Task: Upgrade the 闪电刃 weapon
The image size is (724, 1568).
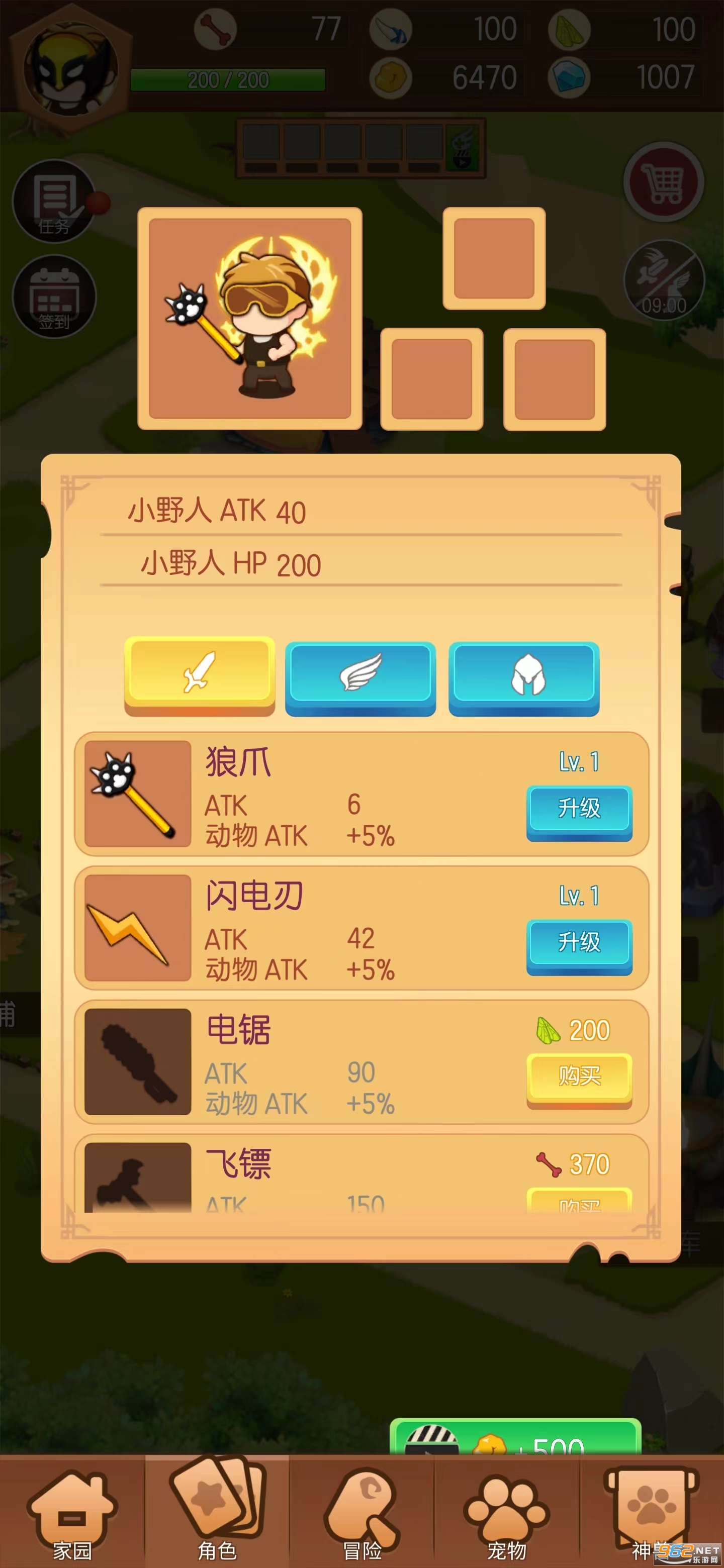Action: 579,944
